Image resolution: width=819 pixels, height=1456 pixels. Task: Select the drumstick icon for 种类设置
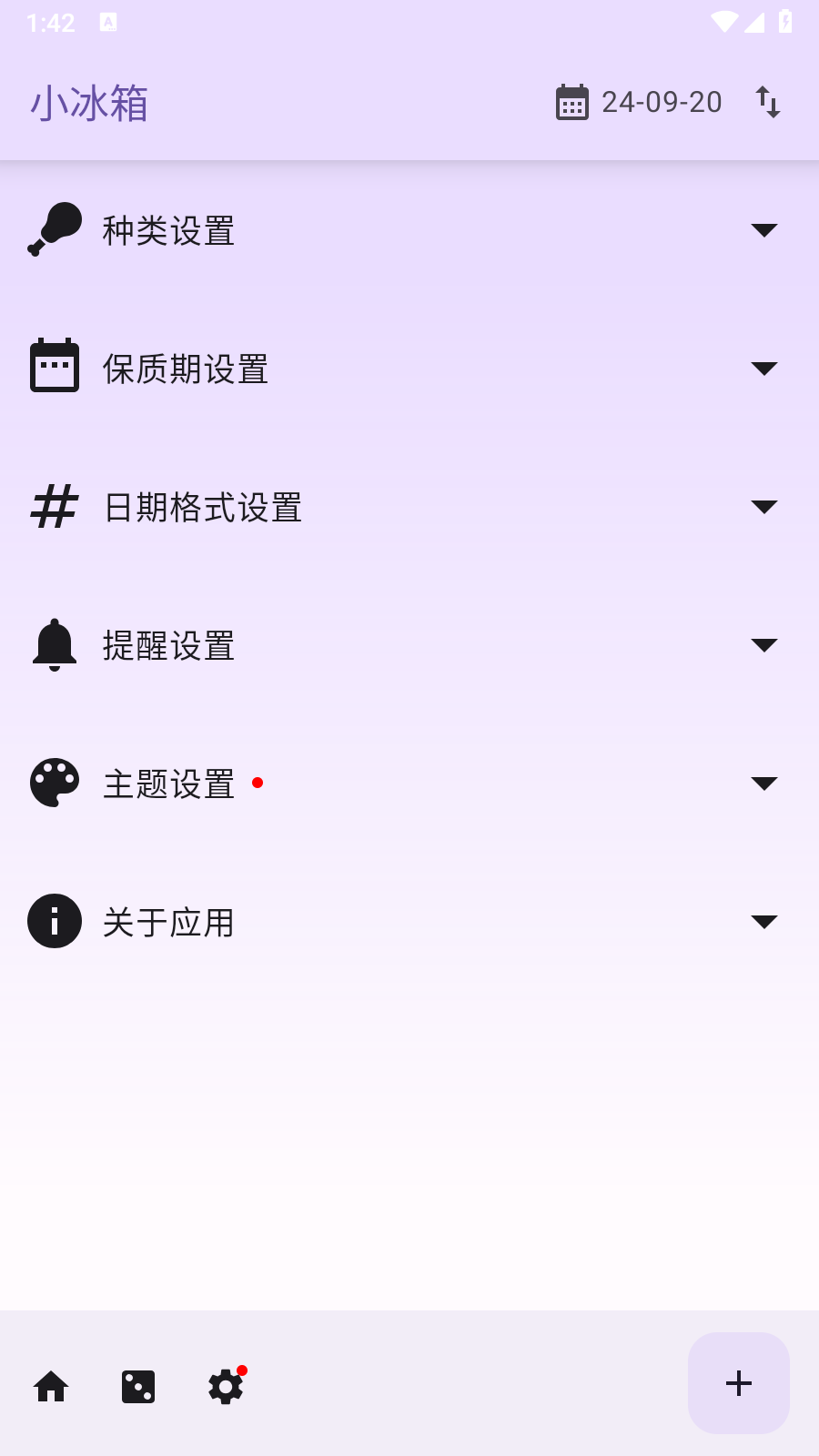tap(55, 227)
